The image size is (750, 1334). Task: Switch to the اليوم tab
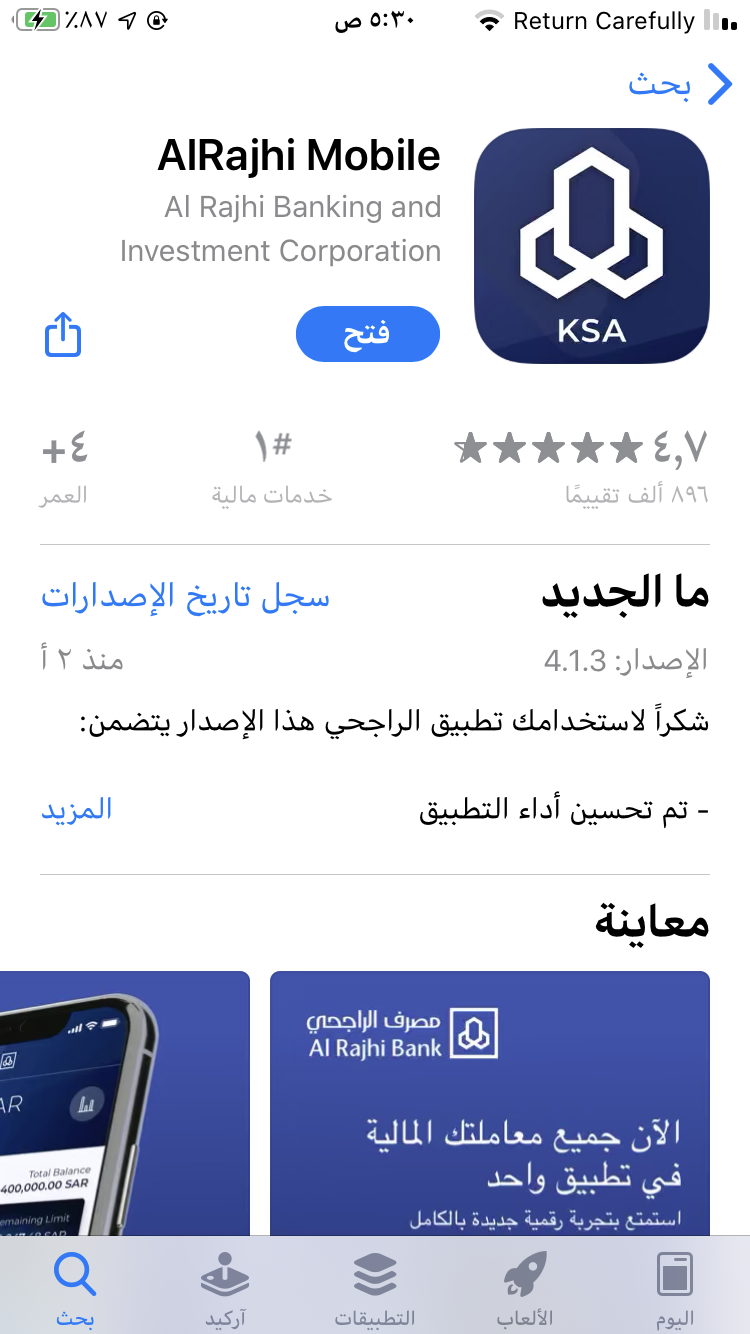coord(675,1289)
